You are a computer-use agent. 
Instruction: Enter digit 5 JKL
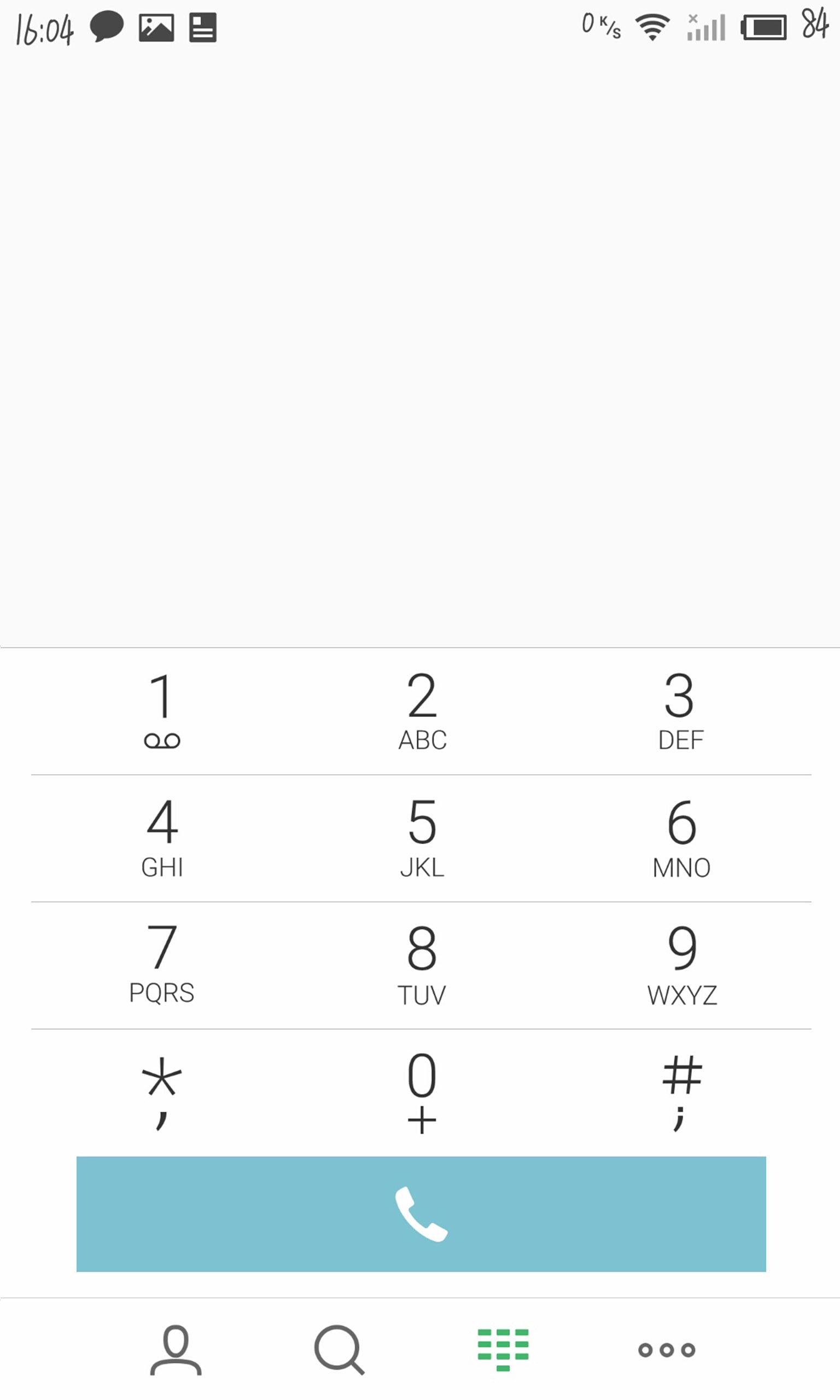[x=422, y=838]
